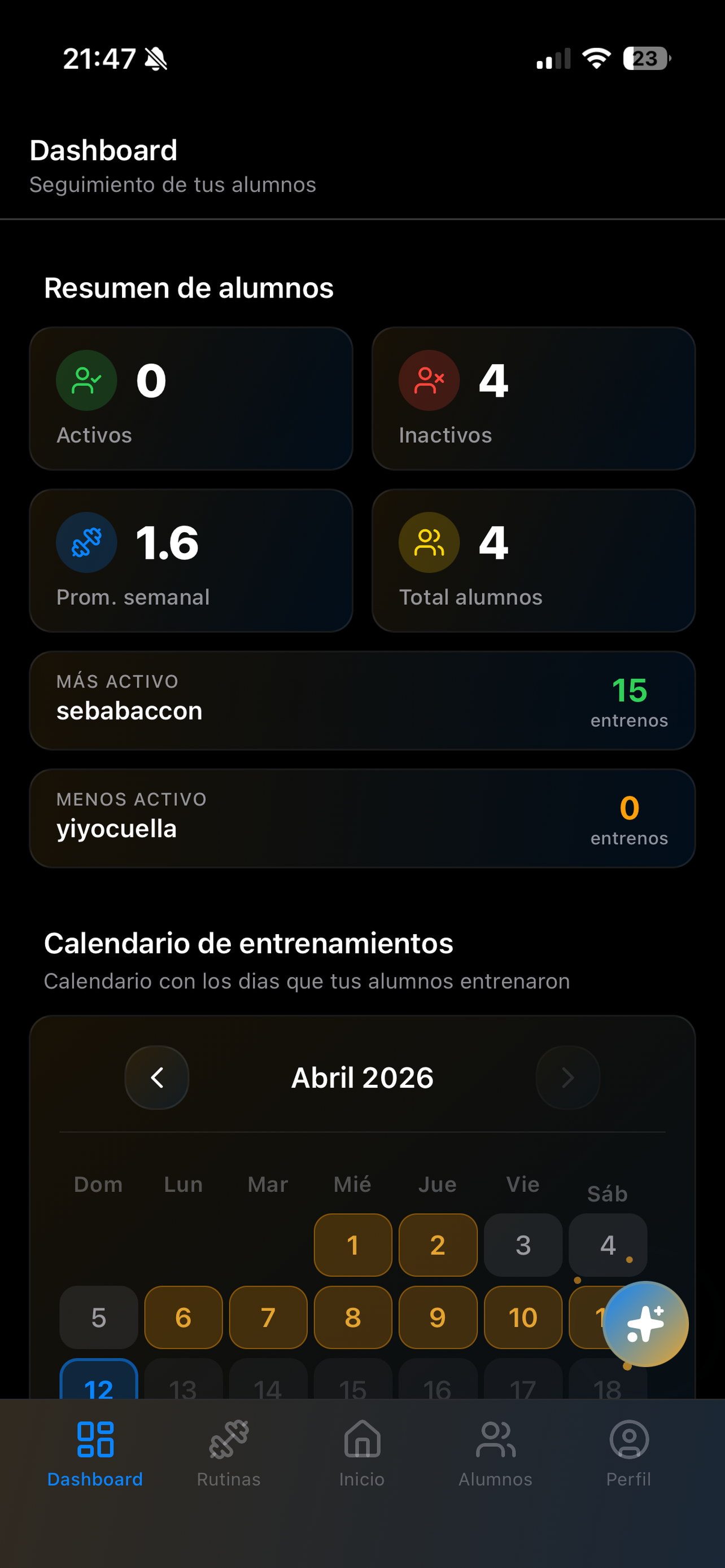Screen dimensions: 725x1568
Task: Click the battery indicator in status bar
Action: click(x=645, y=58)
